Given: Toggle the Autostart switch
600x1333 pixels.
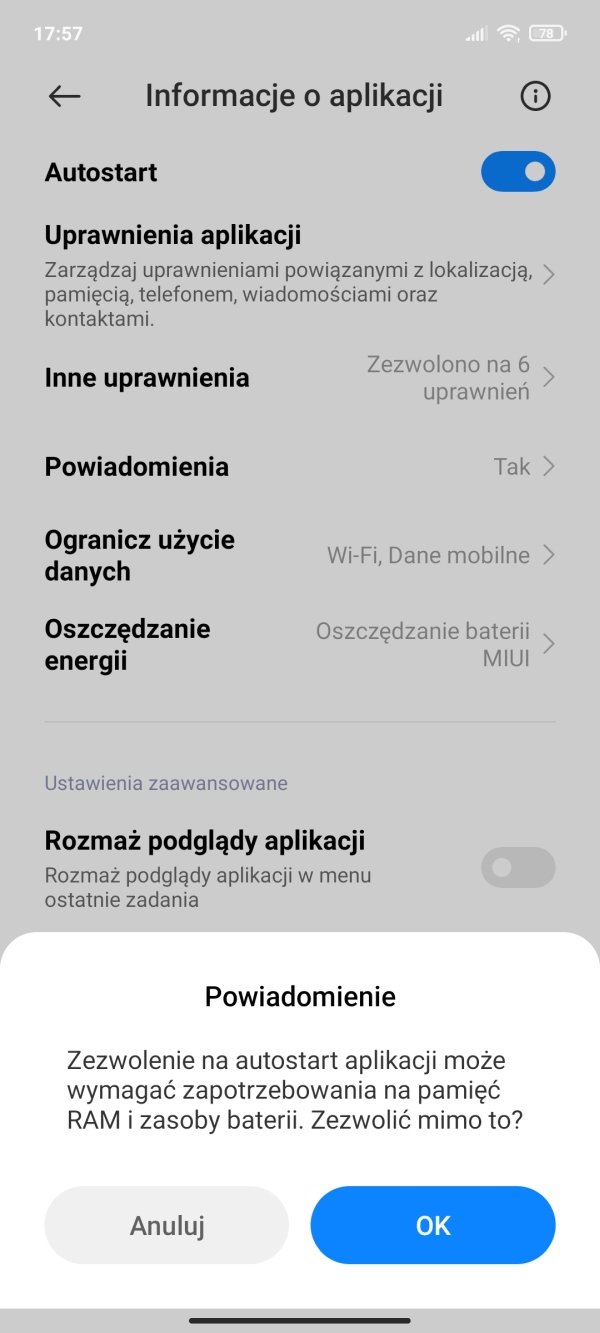Looking at the screenshot, I should click(518, 172).
